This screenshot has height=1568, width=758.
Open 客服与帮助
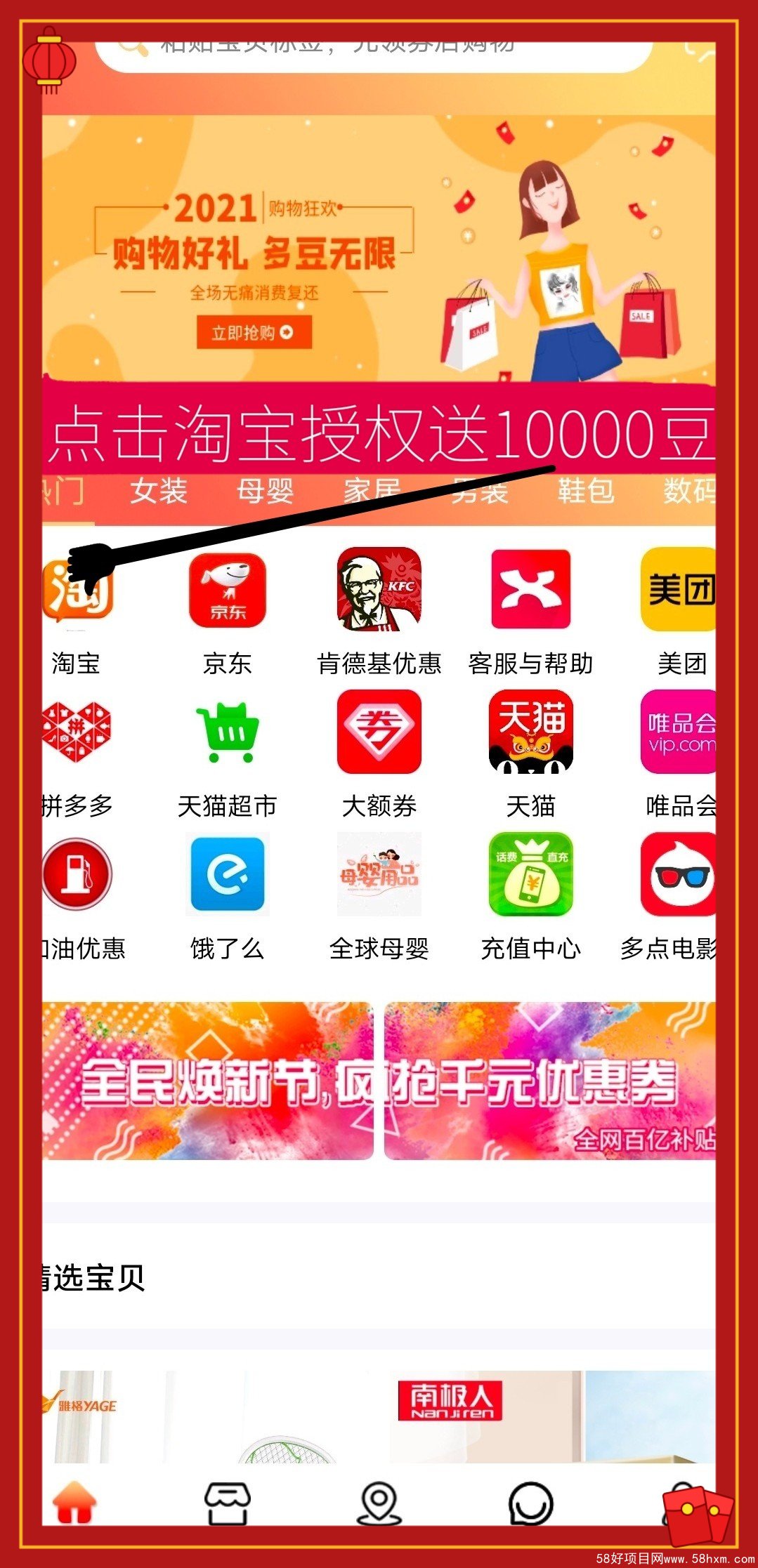click(x=531, y=590)
